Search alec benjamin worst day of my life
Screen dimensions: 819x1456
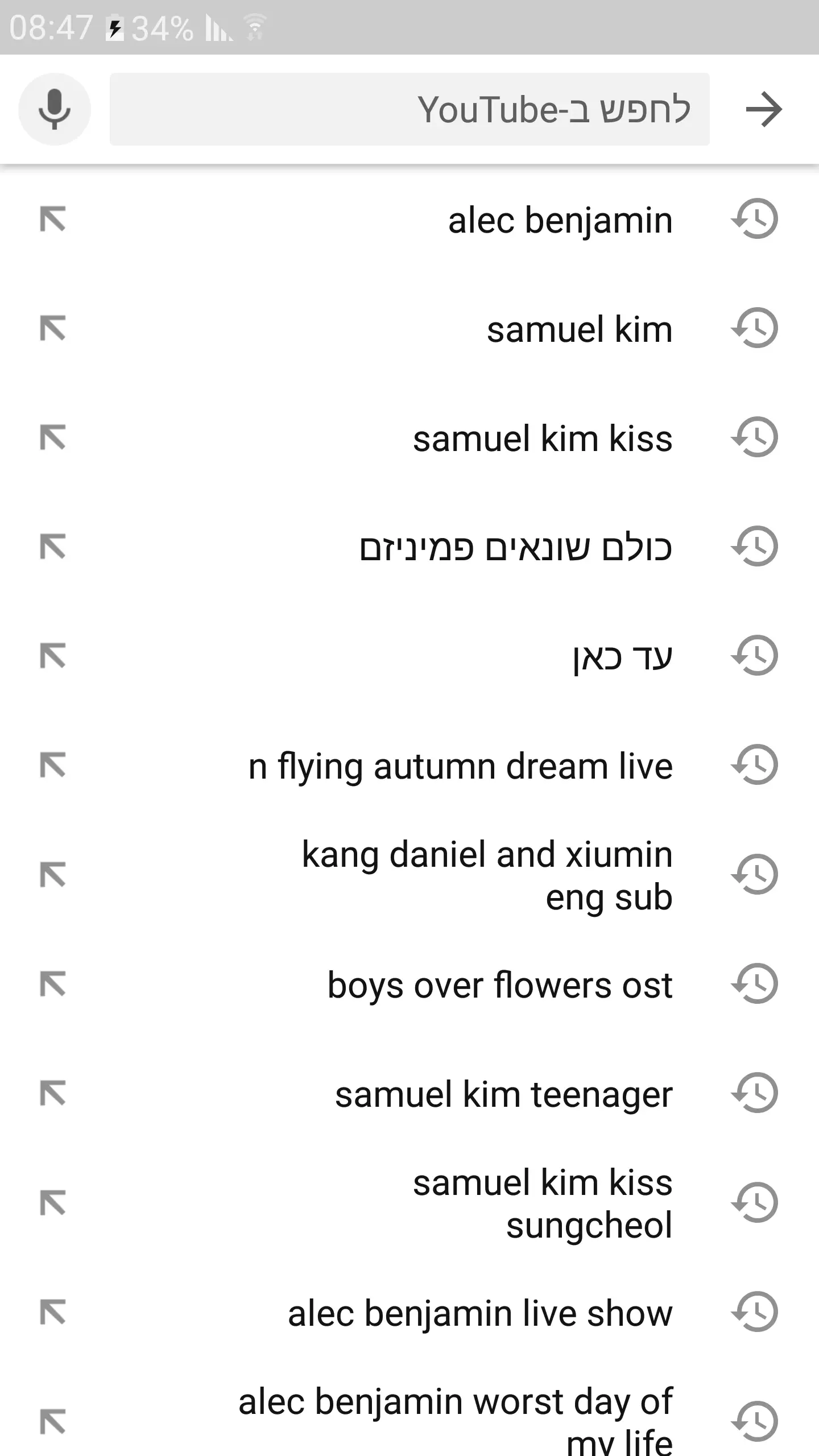[455, 1421]
